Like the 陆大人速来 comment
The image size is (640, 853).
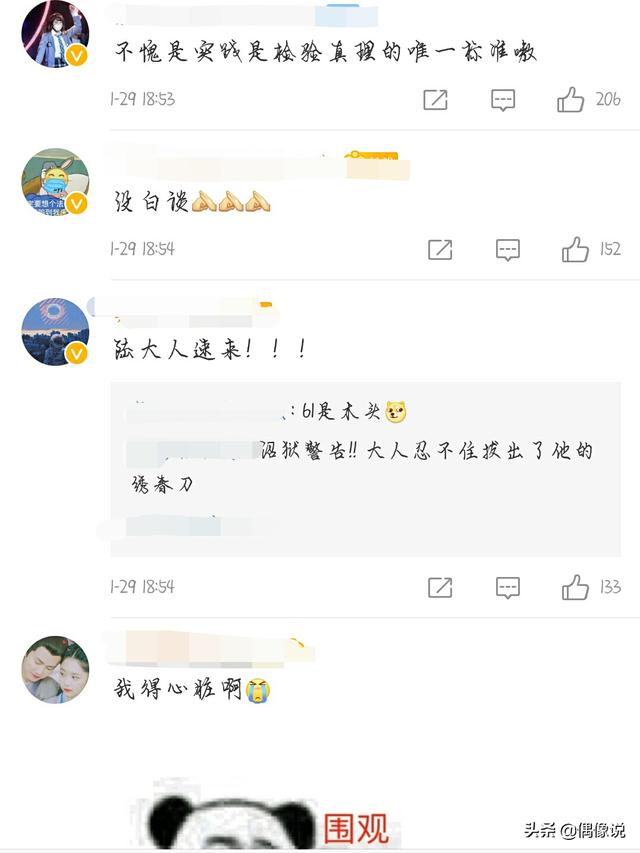click(x=575, y=587)
